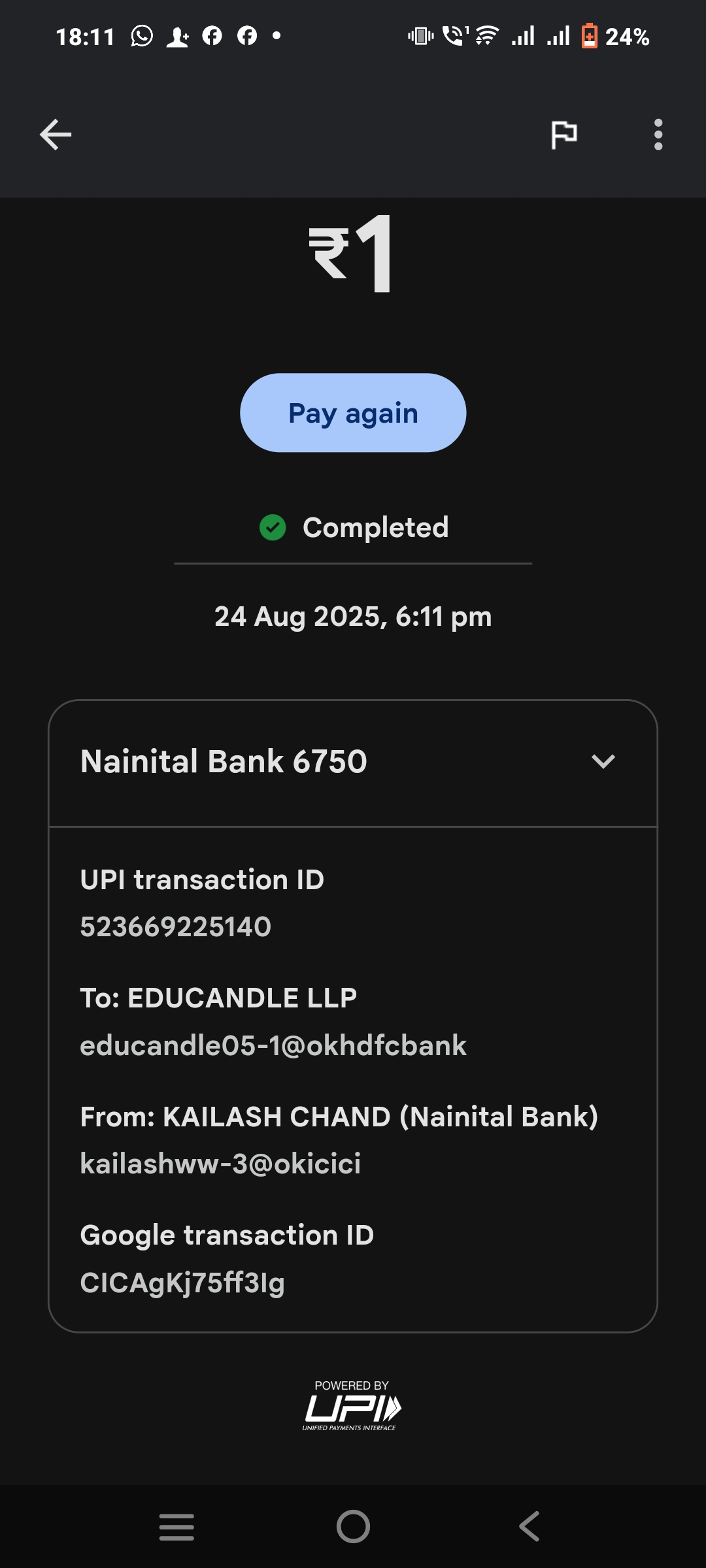Go to the home screen
This screenshot has height=1568, width=706.
(x=353, y=1527)
